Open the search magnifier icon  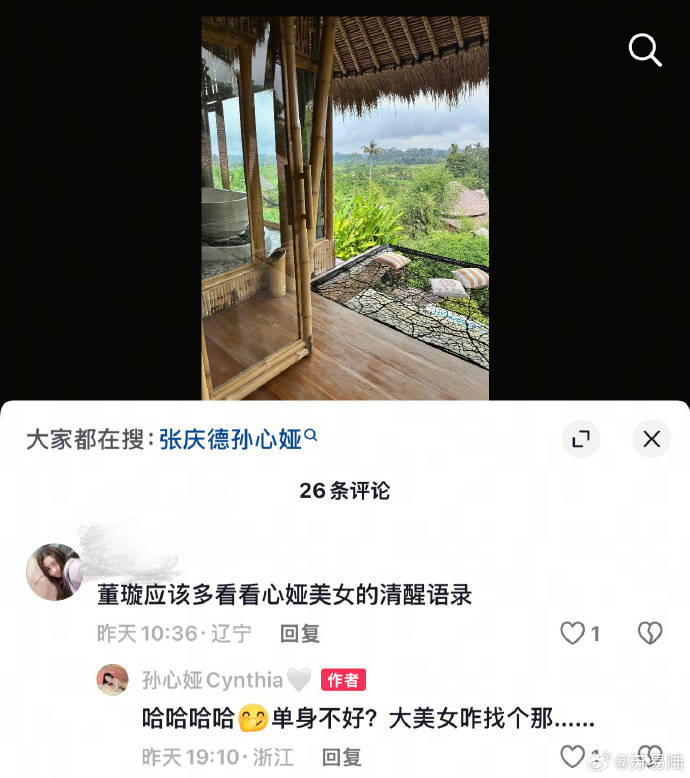point(645,49)
